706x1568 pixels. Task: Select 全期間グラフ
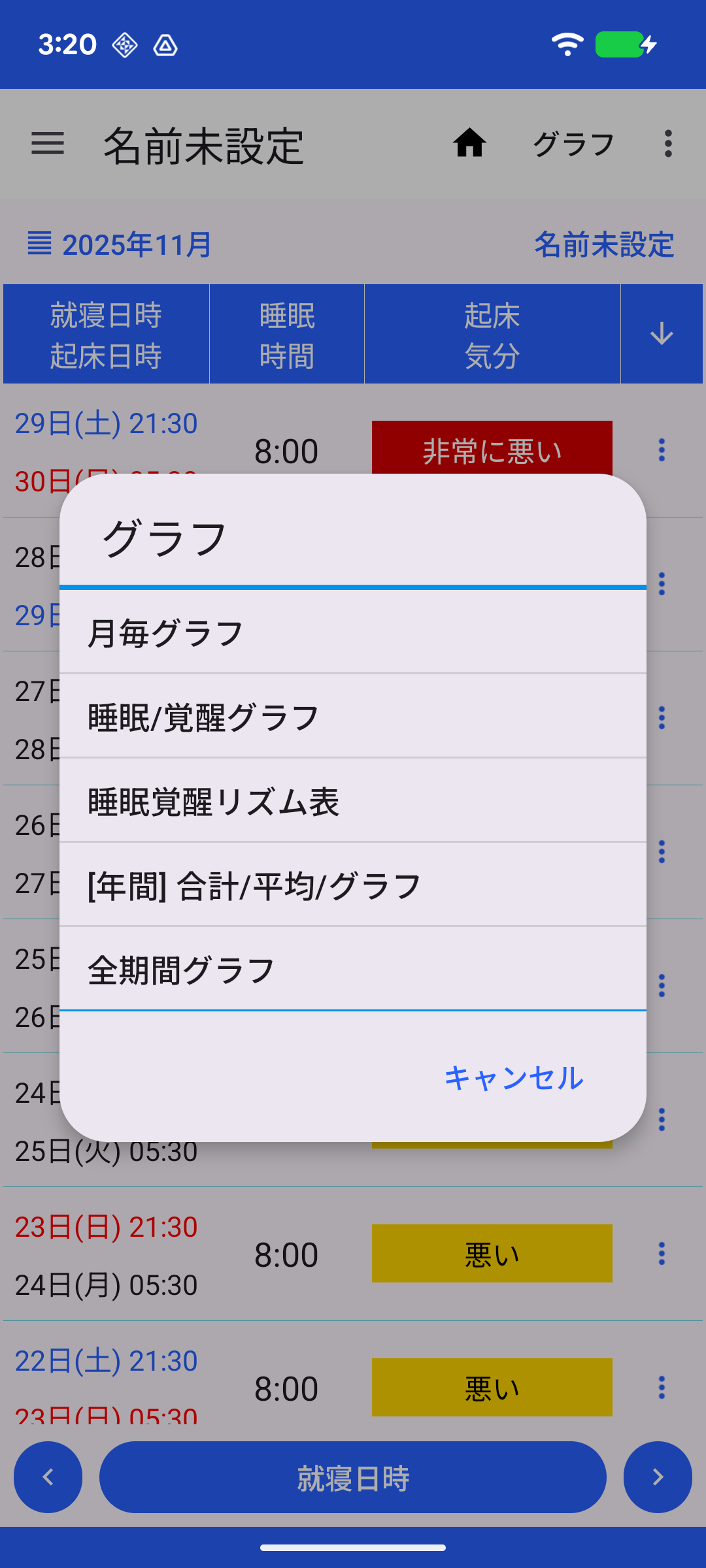coord(353,970)
